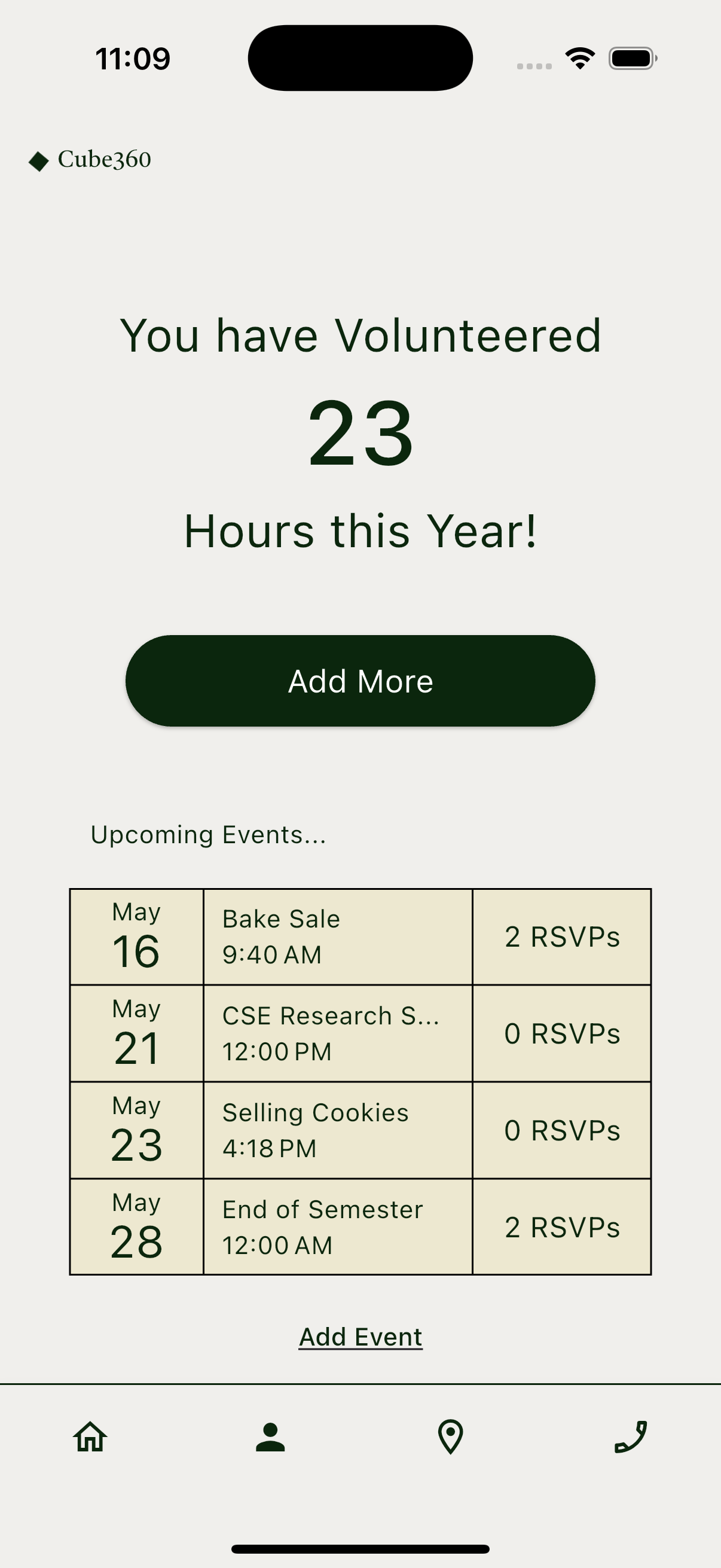721x1568 pixels.
Task: Switch to the profile person tab
Action: point(270,1437)
